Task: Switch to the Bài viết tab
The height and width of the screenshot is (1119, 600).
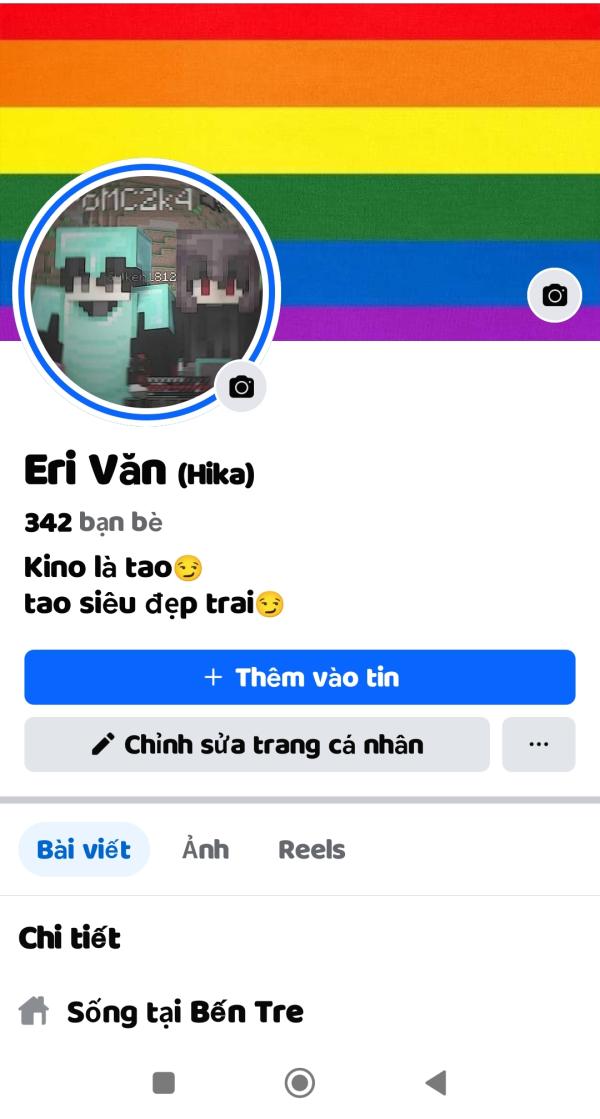Action: [84, 849]
